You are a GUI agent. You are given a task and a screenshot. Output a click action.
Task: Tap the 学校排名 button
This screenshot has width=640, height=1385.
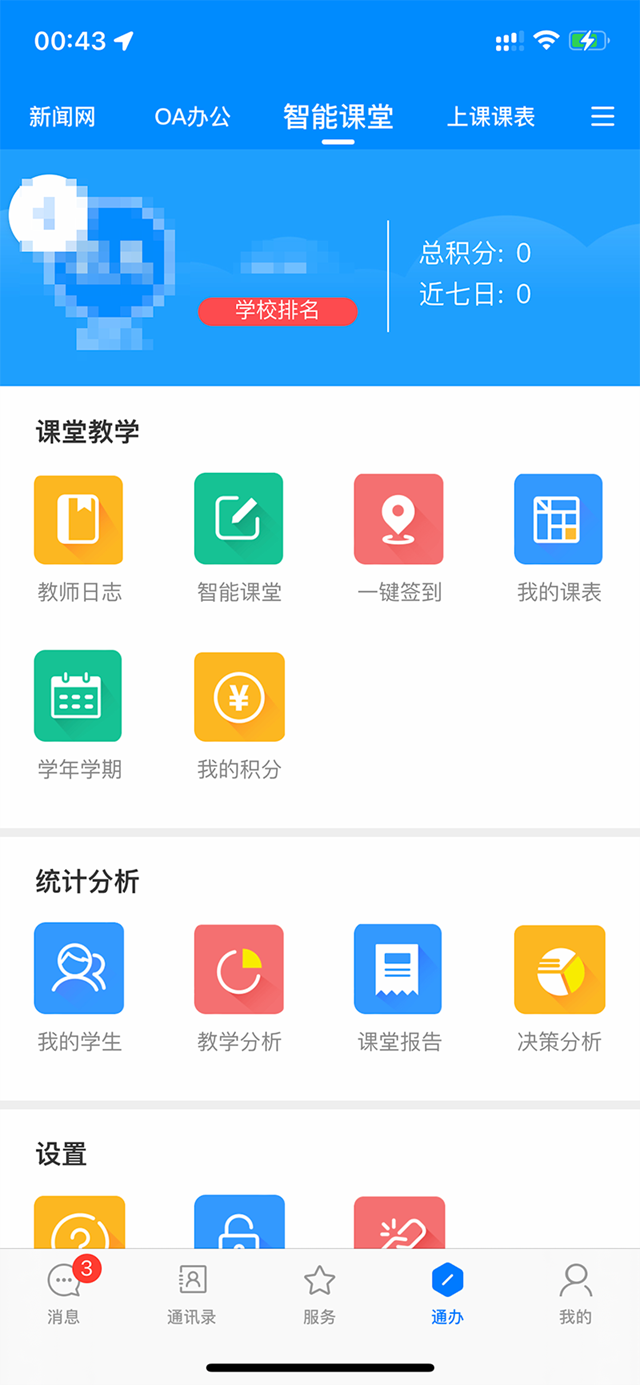277,311
